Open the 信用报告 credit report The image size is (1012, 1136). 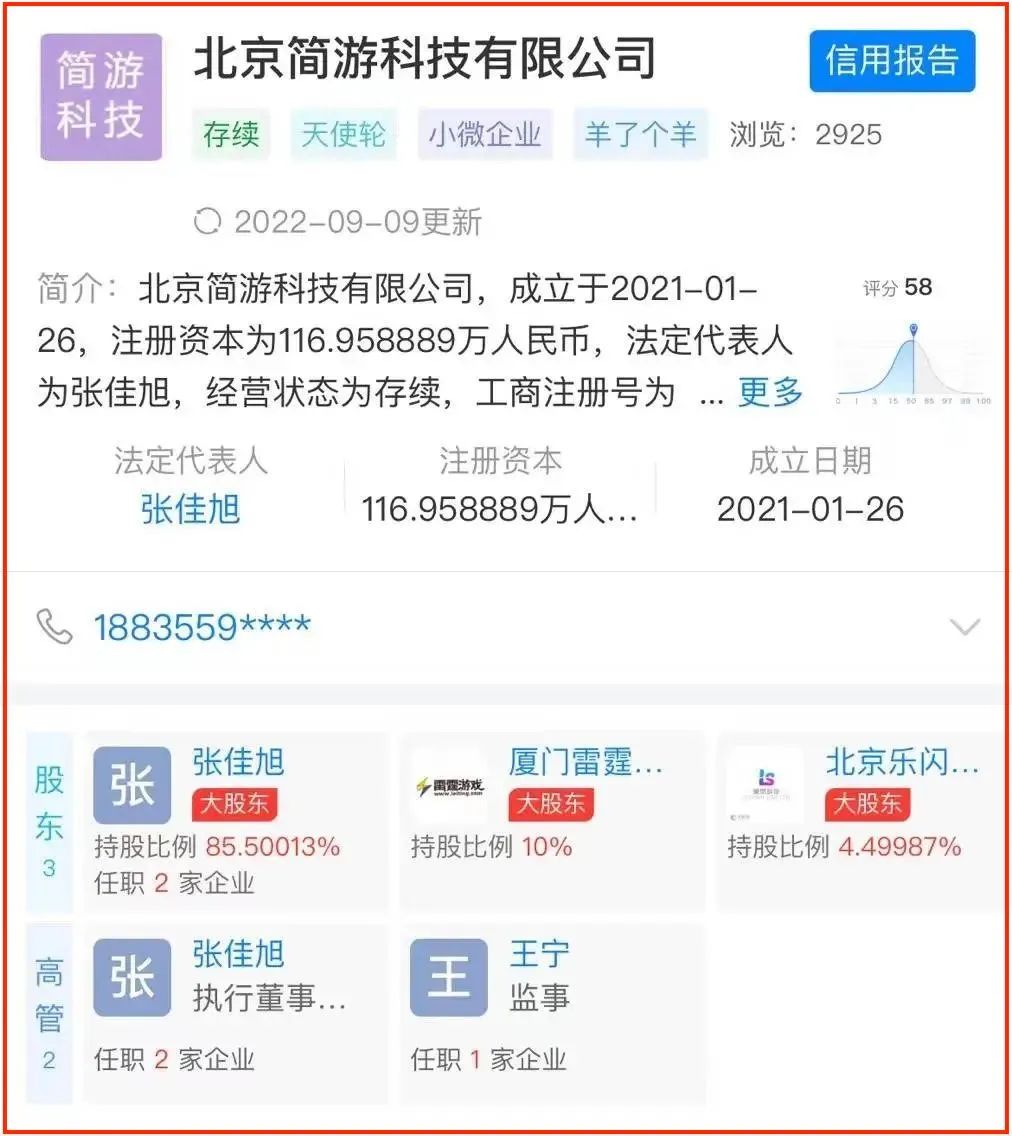[890, 62]
